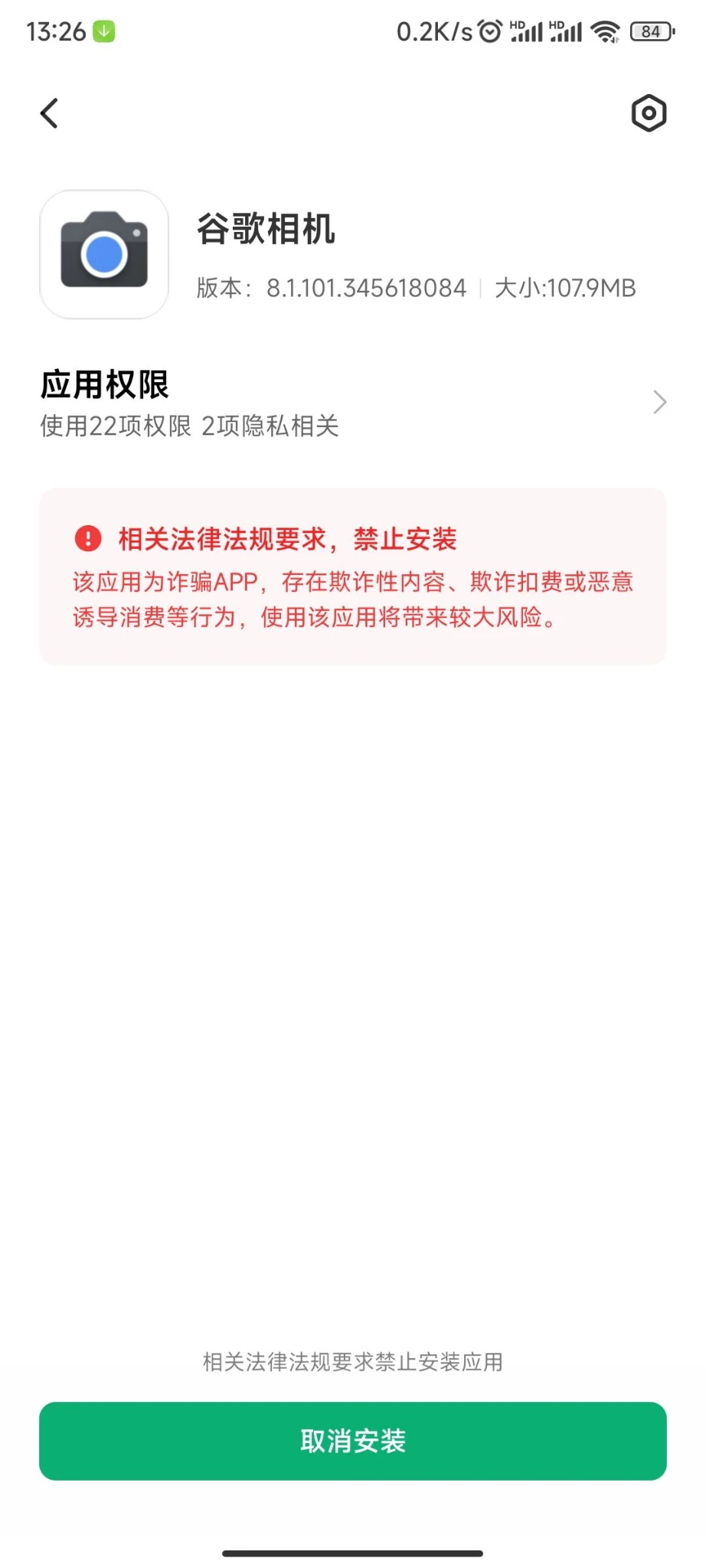Open installer settings hexagon icon
Image resolution: width=706 pixels, height=1568 pixels.
[649, 113]
